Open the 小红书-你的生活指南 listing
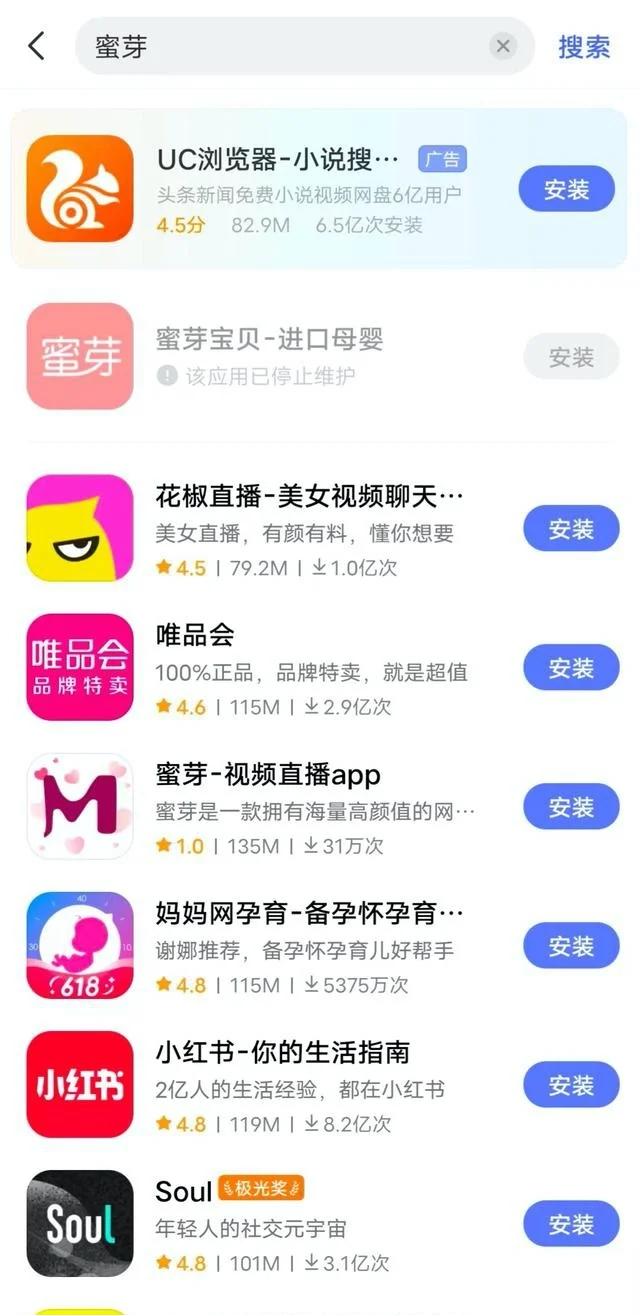The height and width of the screenshot is (1315, 640). [x=282, y=1052]
